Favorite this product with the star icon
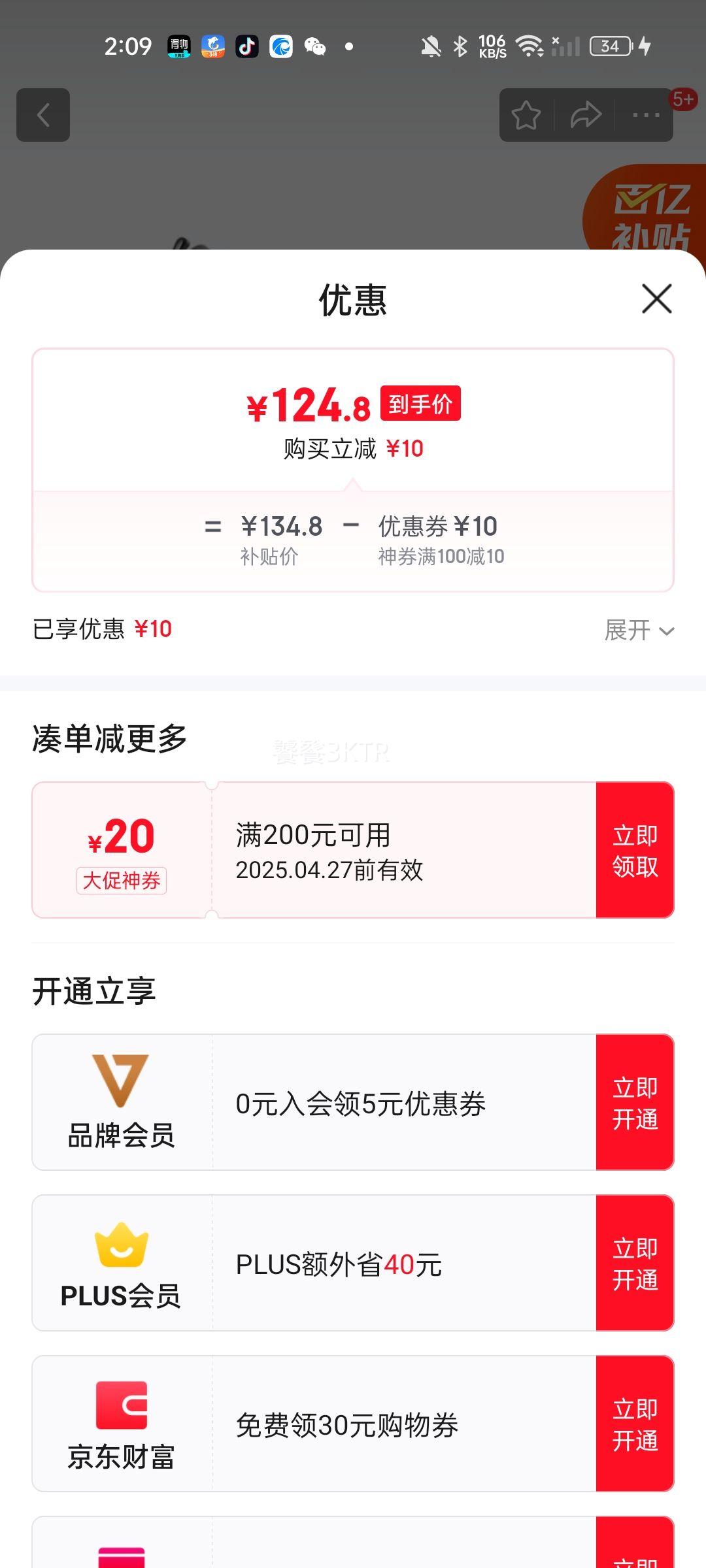 coord(526,116)
